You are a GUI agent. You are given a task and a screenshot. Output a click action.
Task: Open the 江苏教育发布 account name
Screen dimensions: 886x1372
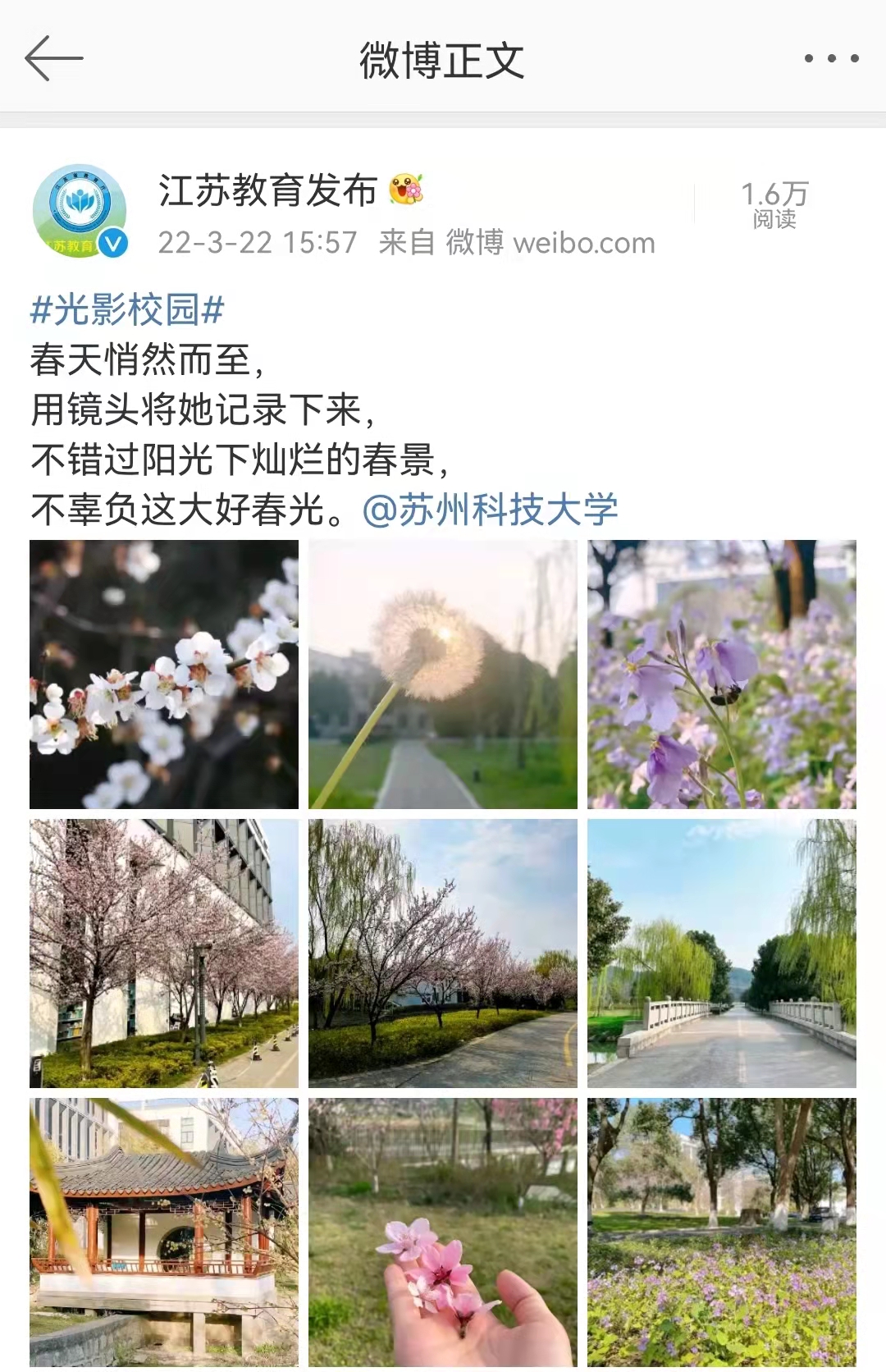(x=267, y=191)
